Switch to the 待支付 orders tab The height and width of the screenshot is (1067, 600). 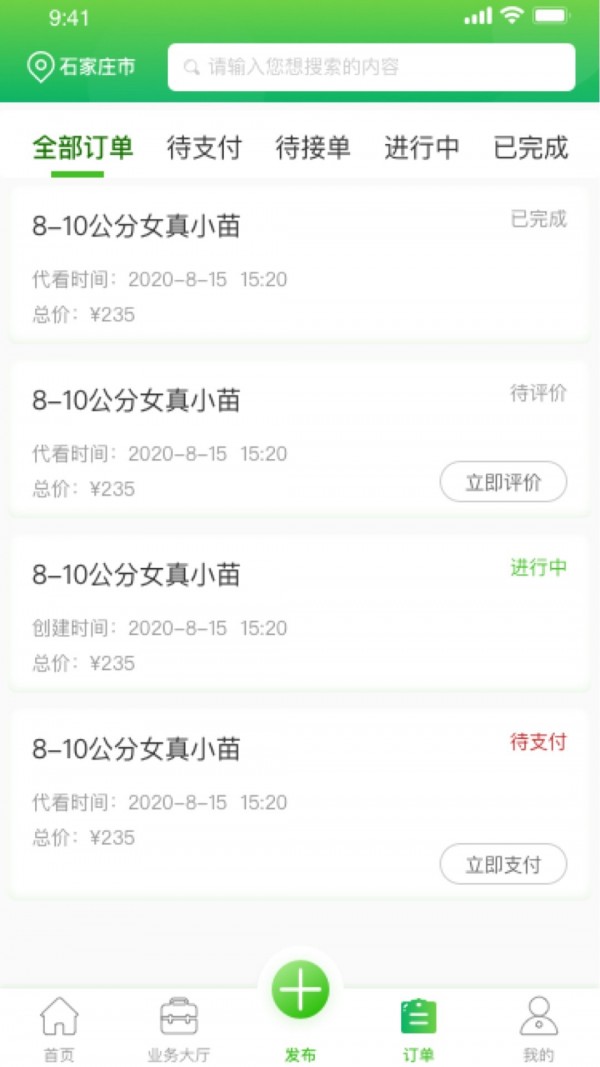[x=204, y=148]
